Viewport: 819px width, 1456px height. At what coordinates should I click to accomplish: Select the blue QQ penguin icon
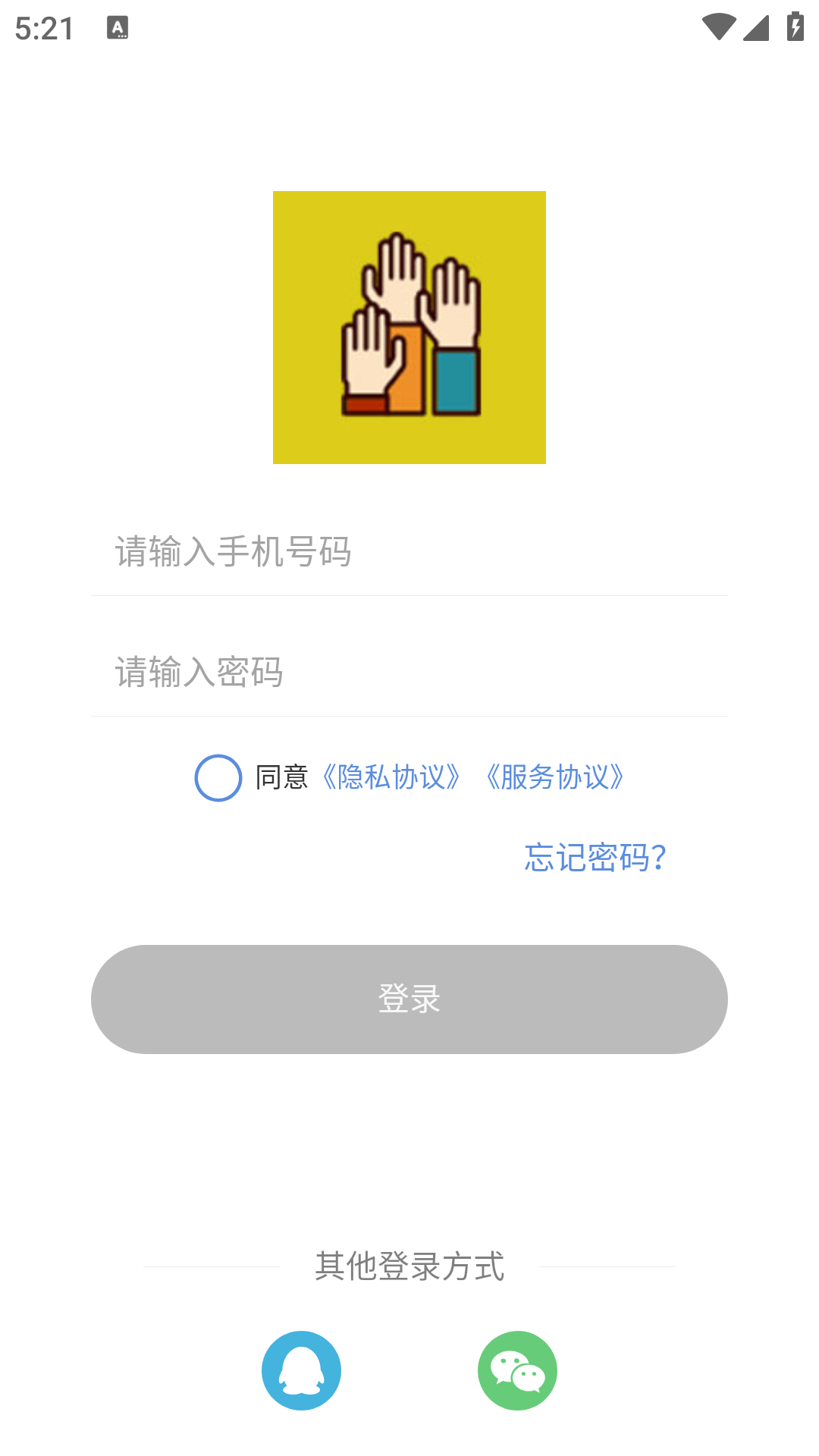[x=301, y=1370]
